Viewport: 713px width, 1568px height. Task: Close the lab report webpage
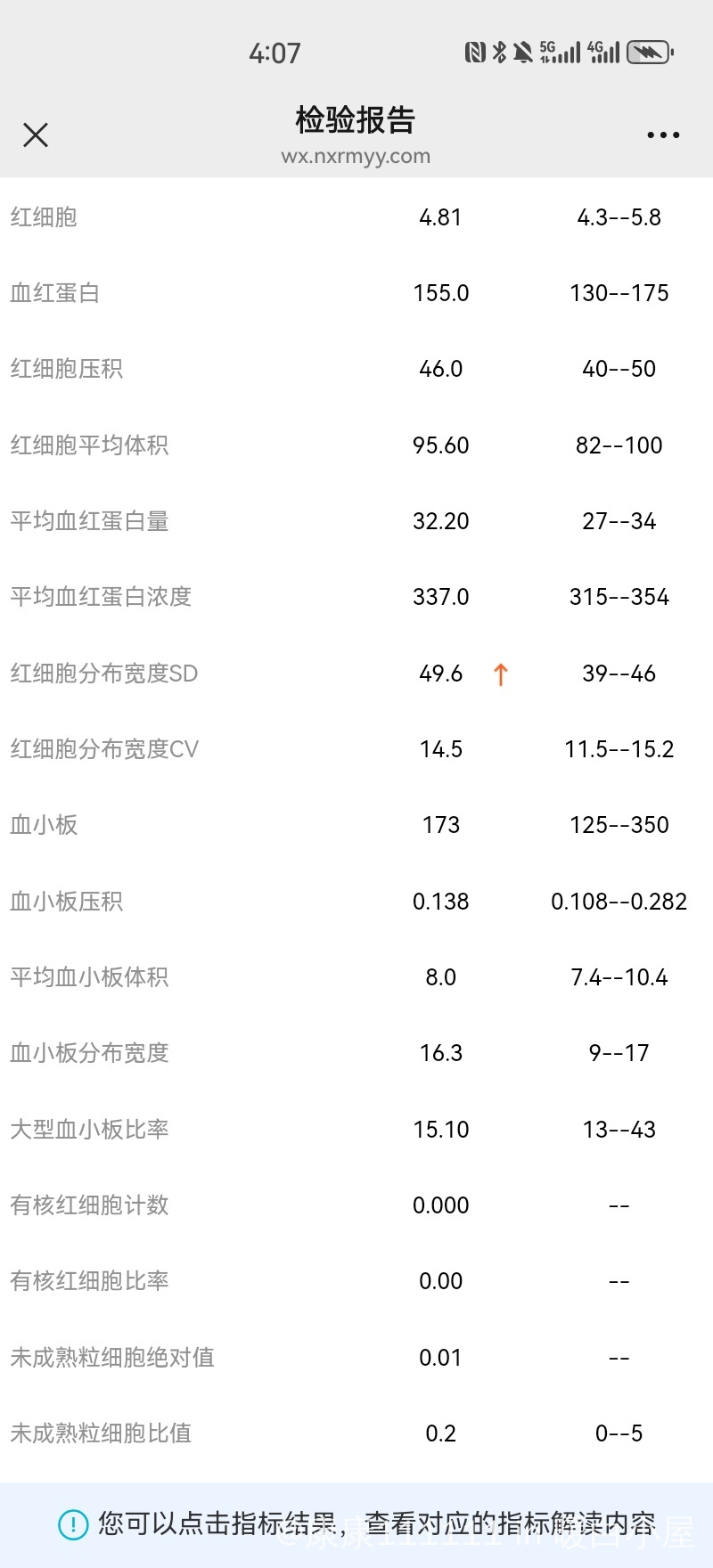click(36, 135)
